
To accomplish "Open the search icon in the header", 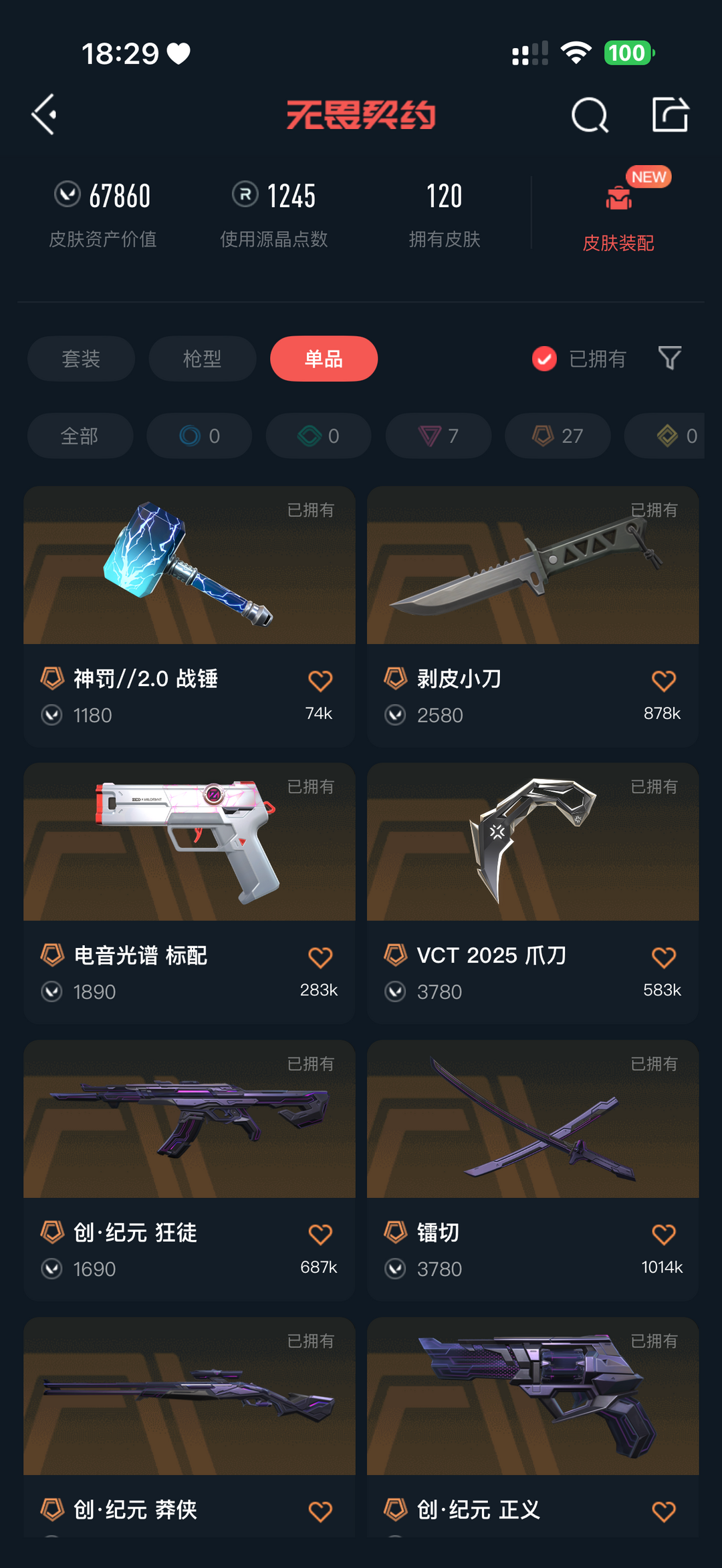I will 590,116.
